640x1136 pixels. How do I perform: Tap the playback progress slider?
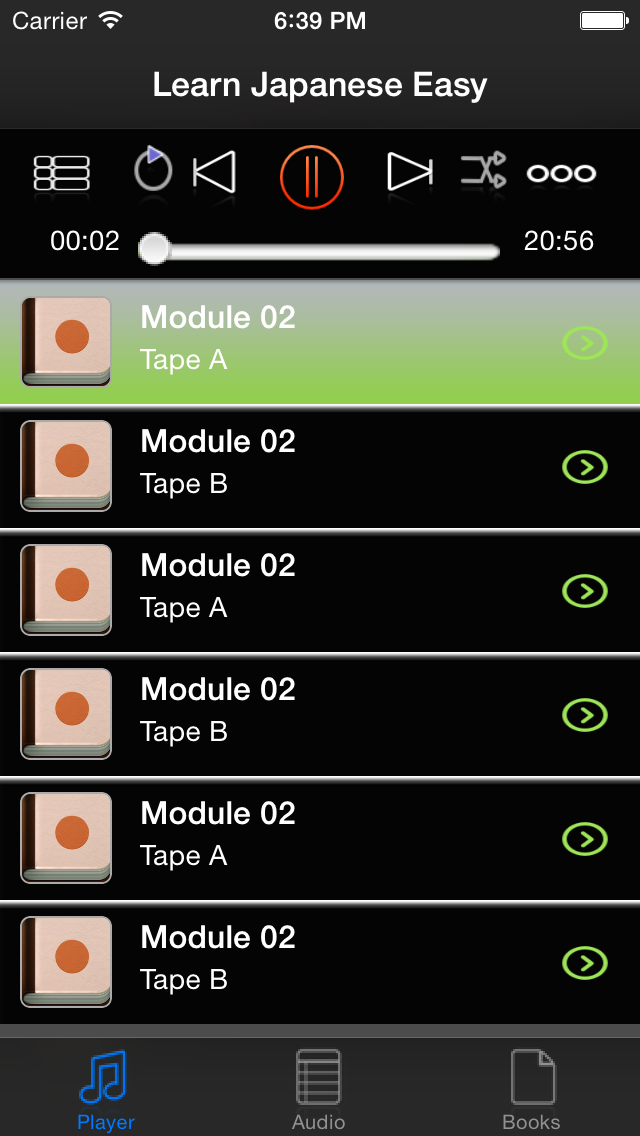pos(320,250)
